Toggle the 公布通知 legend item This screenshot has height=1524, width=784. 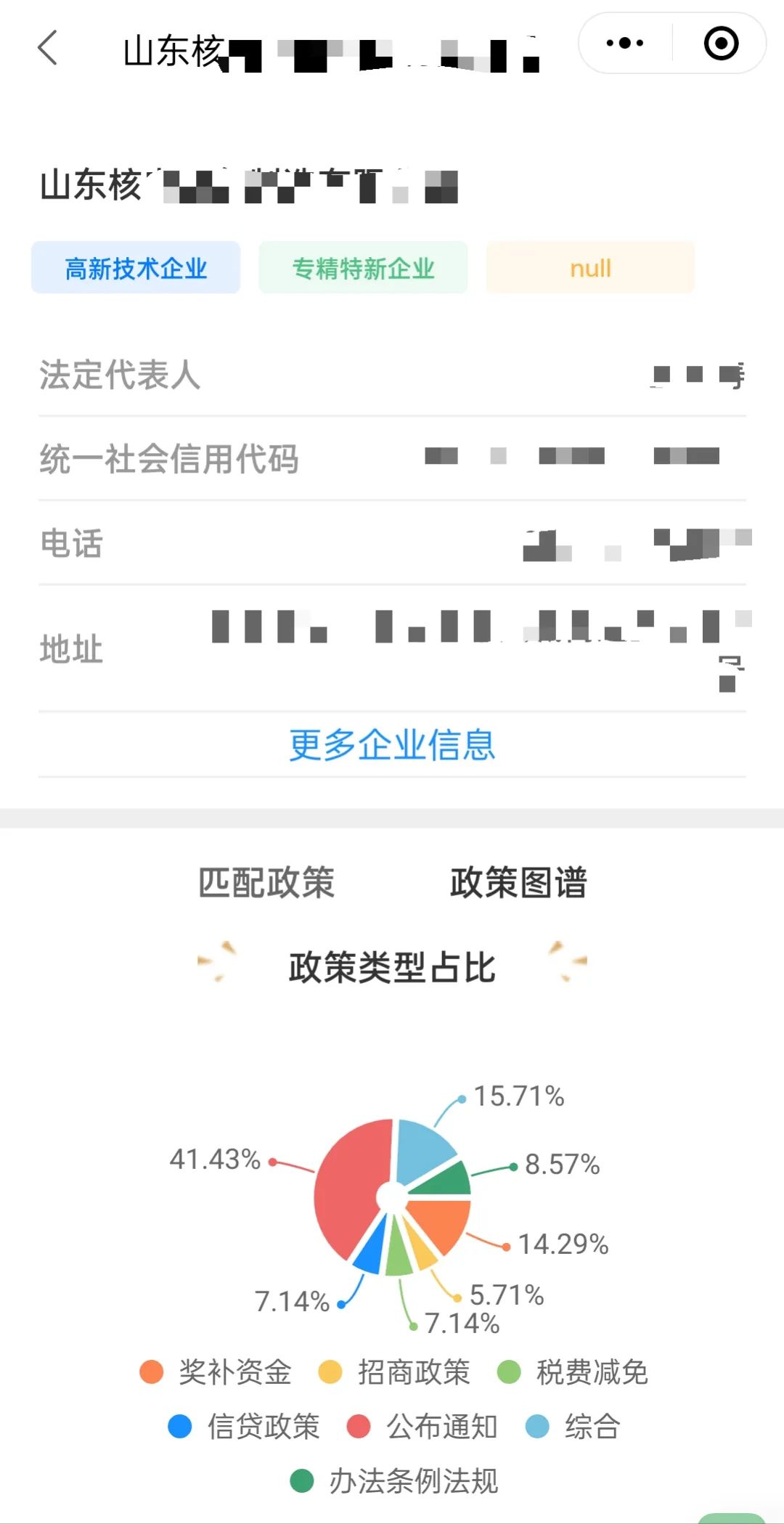tap(422, 1427)
